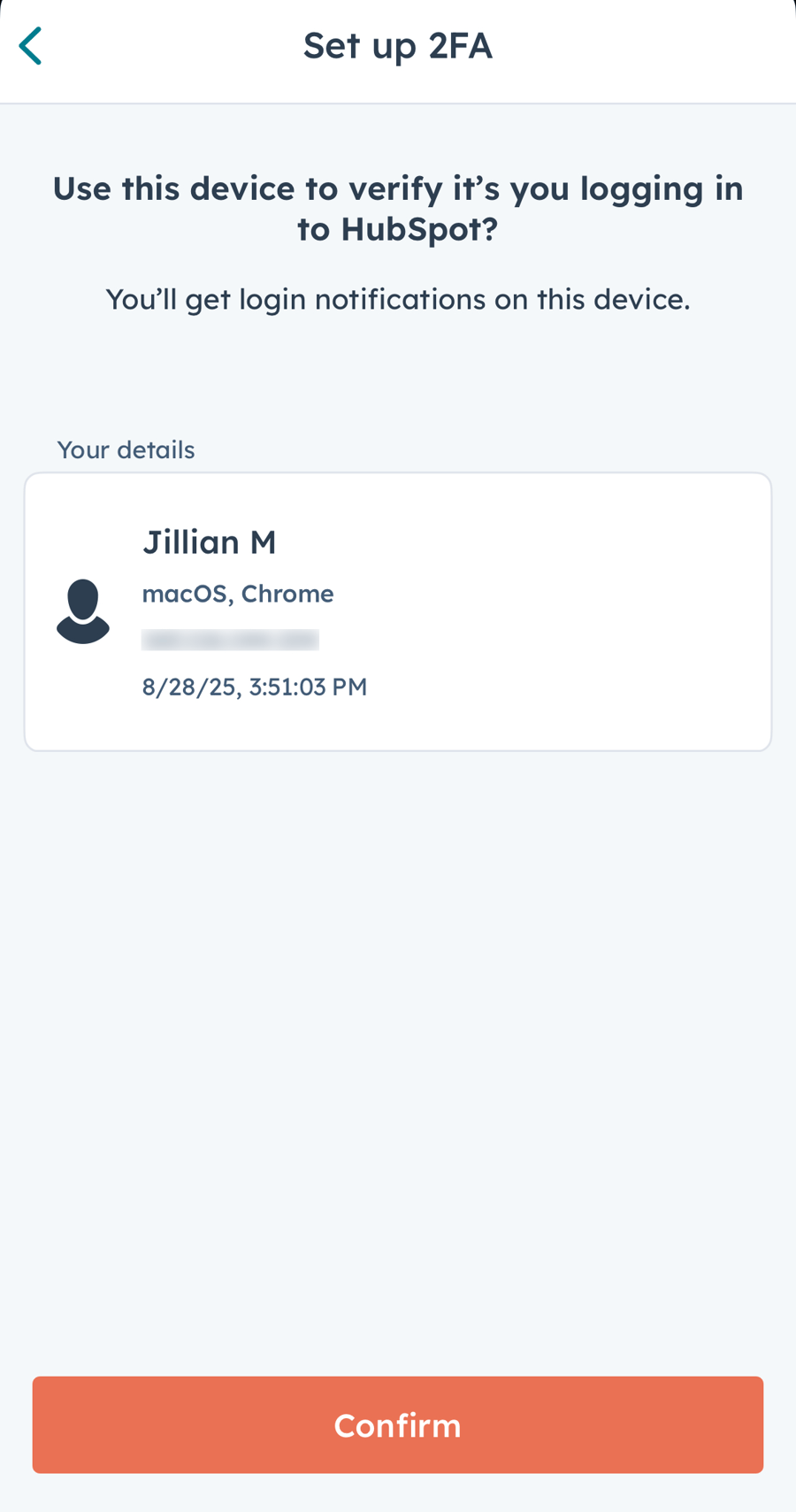
Task: Select the HubSpot 2FA header bar
Action: click(x=397, y=45)
